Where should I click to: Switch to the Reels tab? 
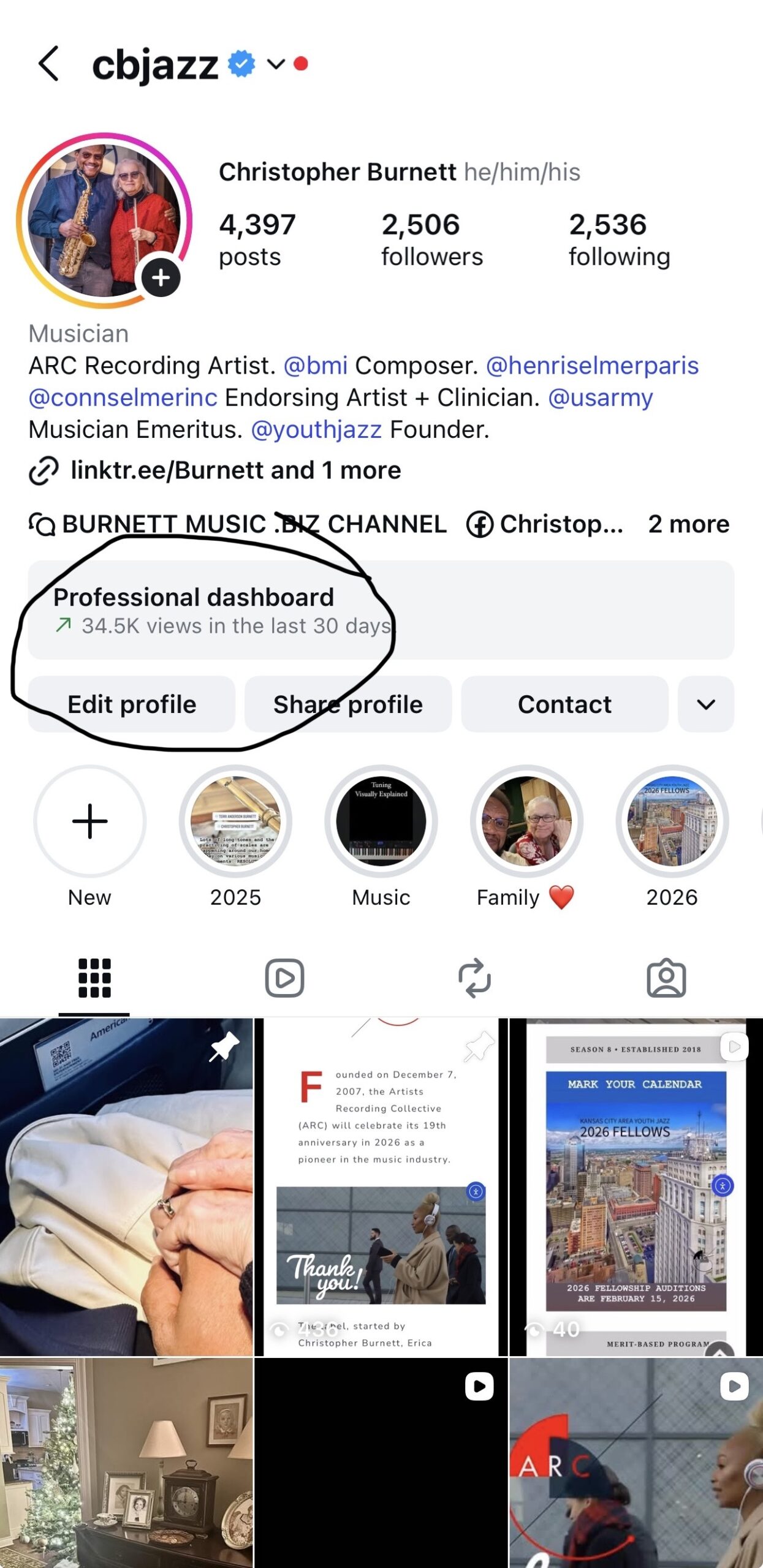(284, 978)
